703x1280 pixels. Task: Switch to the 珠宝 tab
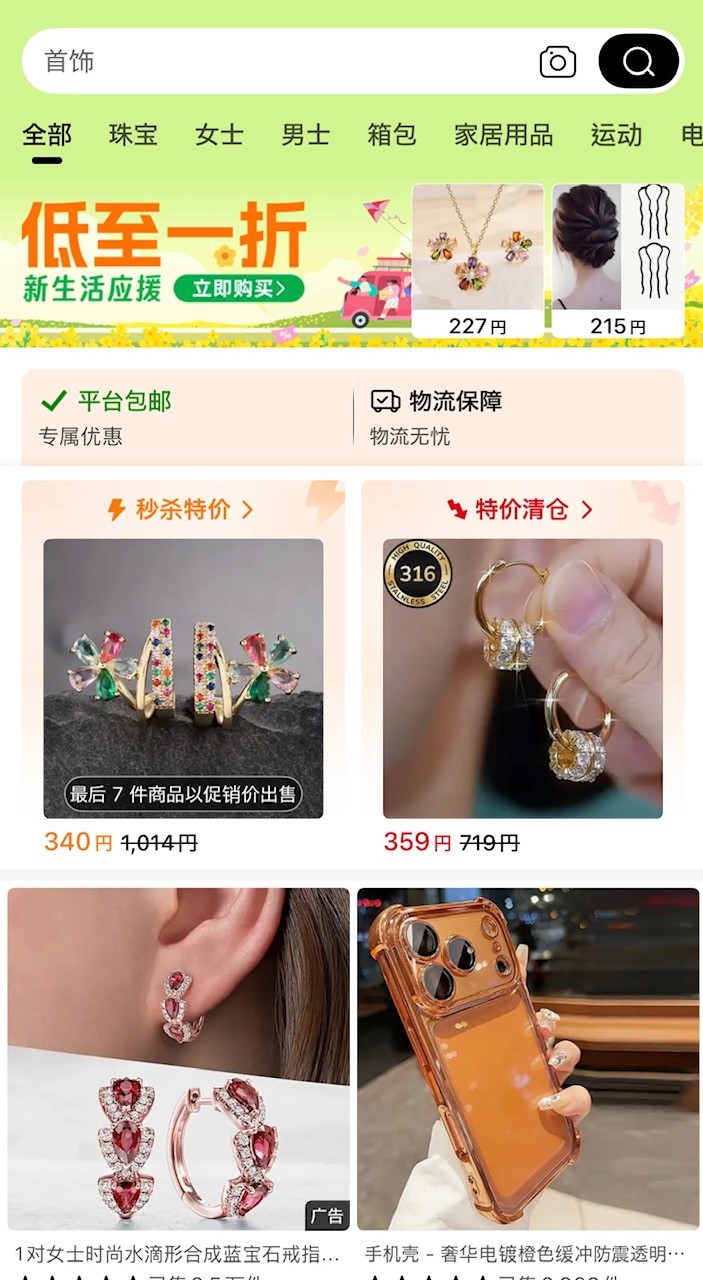(x=133, y=135)
